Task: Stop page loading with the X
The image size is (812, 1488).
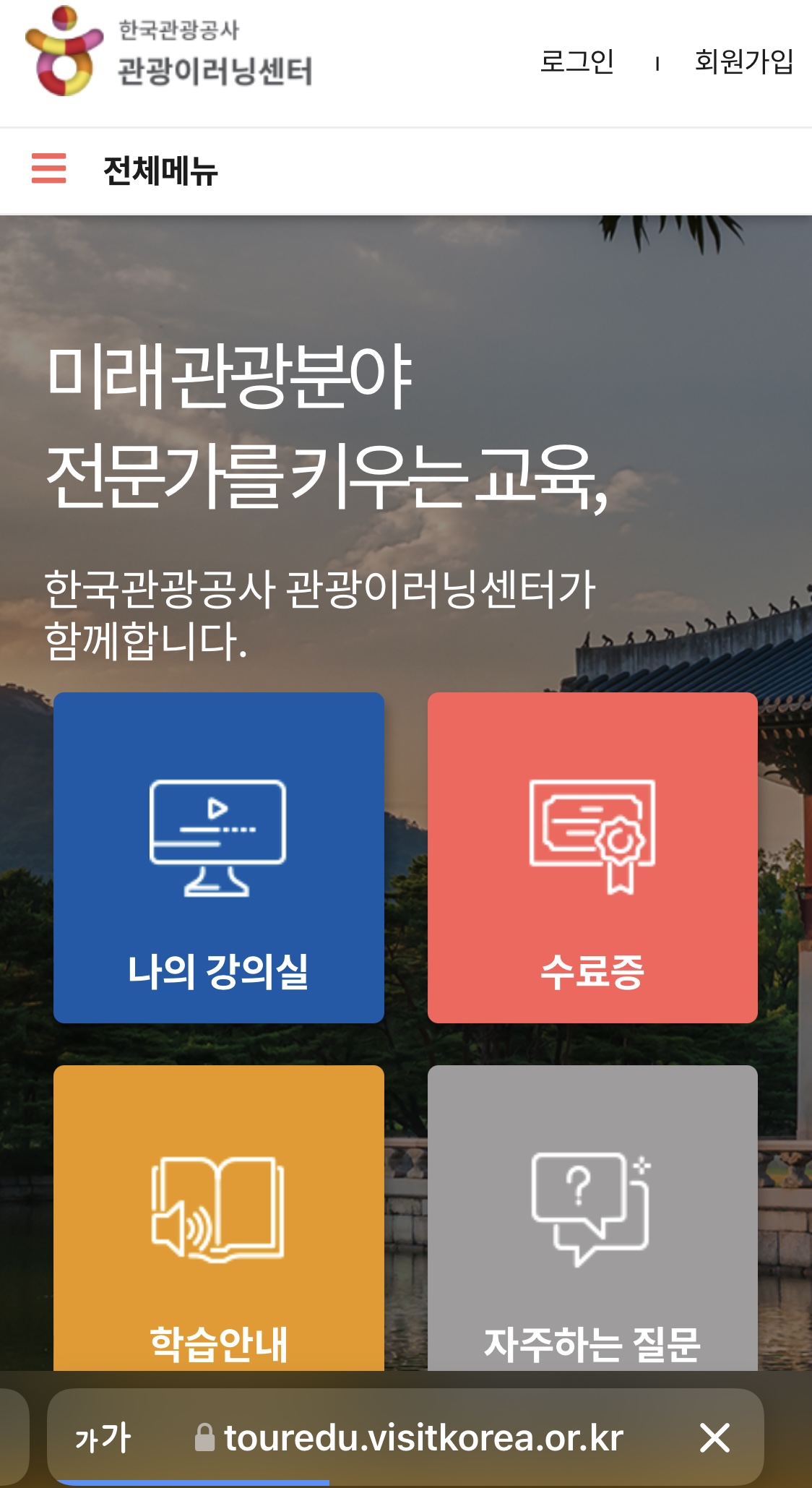Action: (x=714, y=1437)
